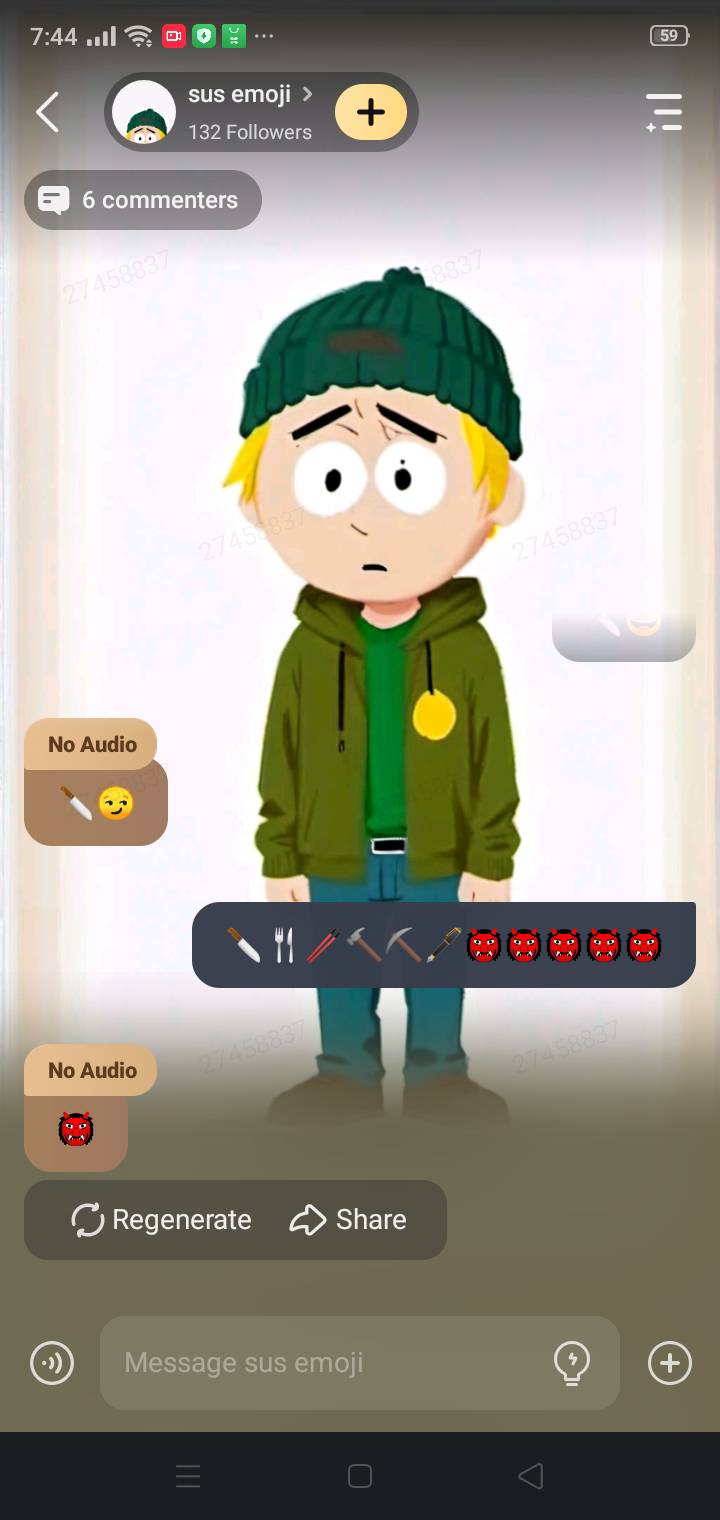Regenerate the last reply
Image resolution: width=720 pixels, height=1520 pixels.
pos(162,1220)
